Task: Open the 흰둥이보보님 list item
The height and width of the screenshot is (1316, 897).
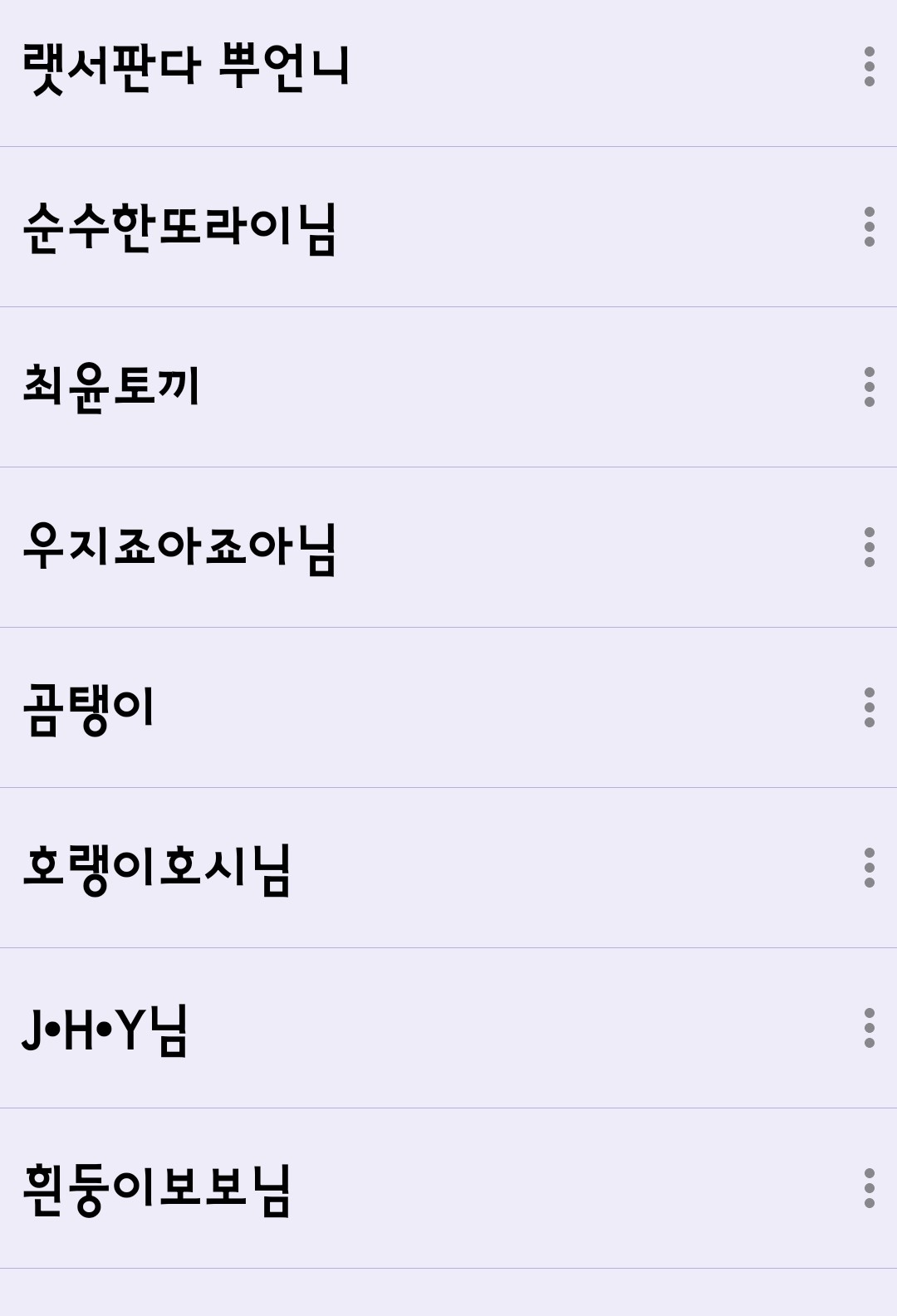Action: pos(157,1189)
